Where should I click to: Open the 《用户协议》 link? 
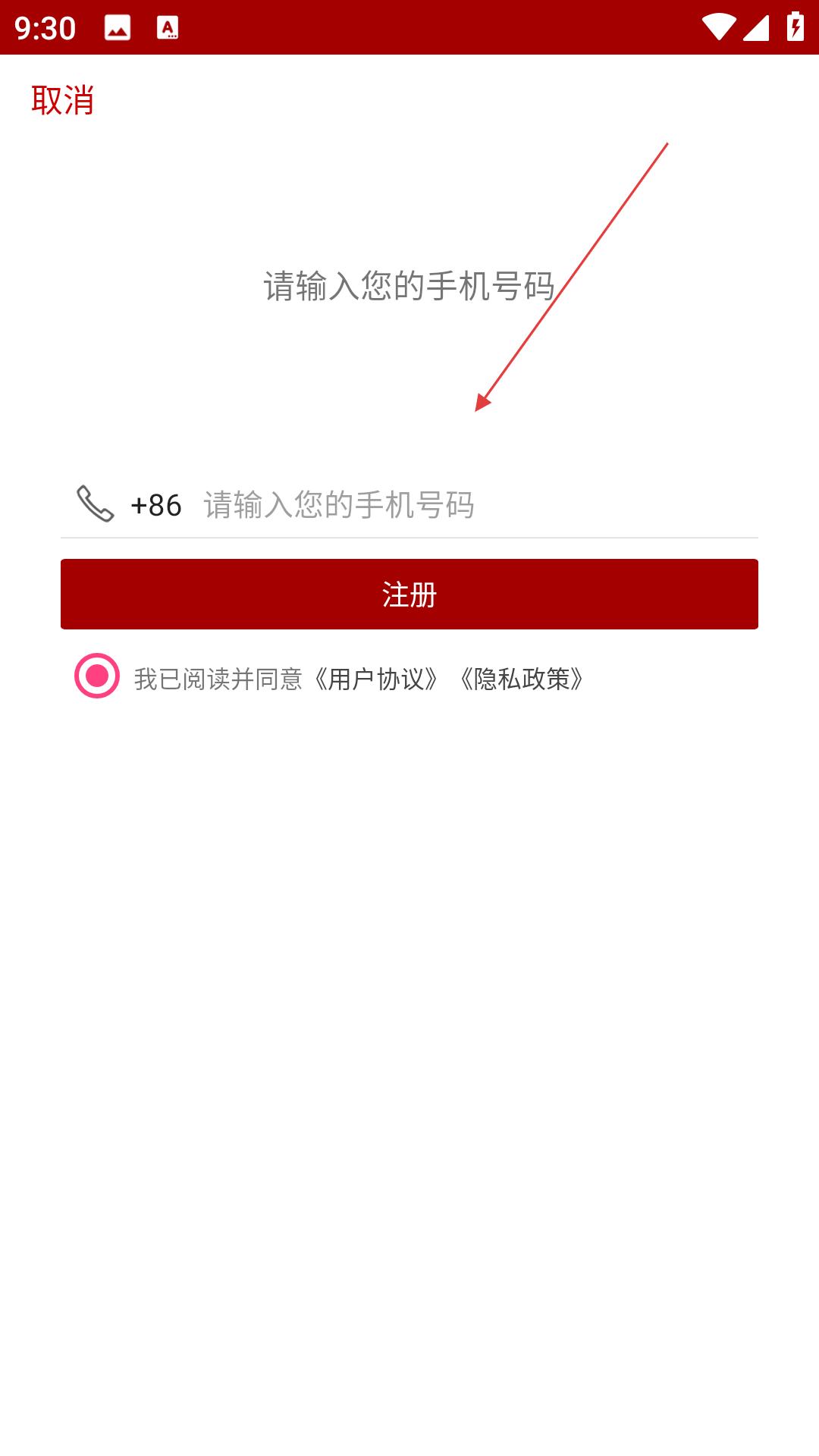point(377,679)
